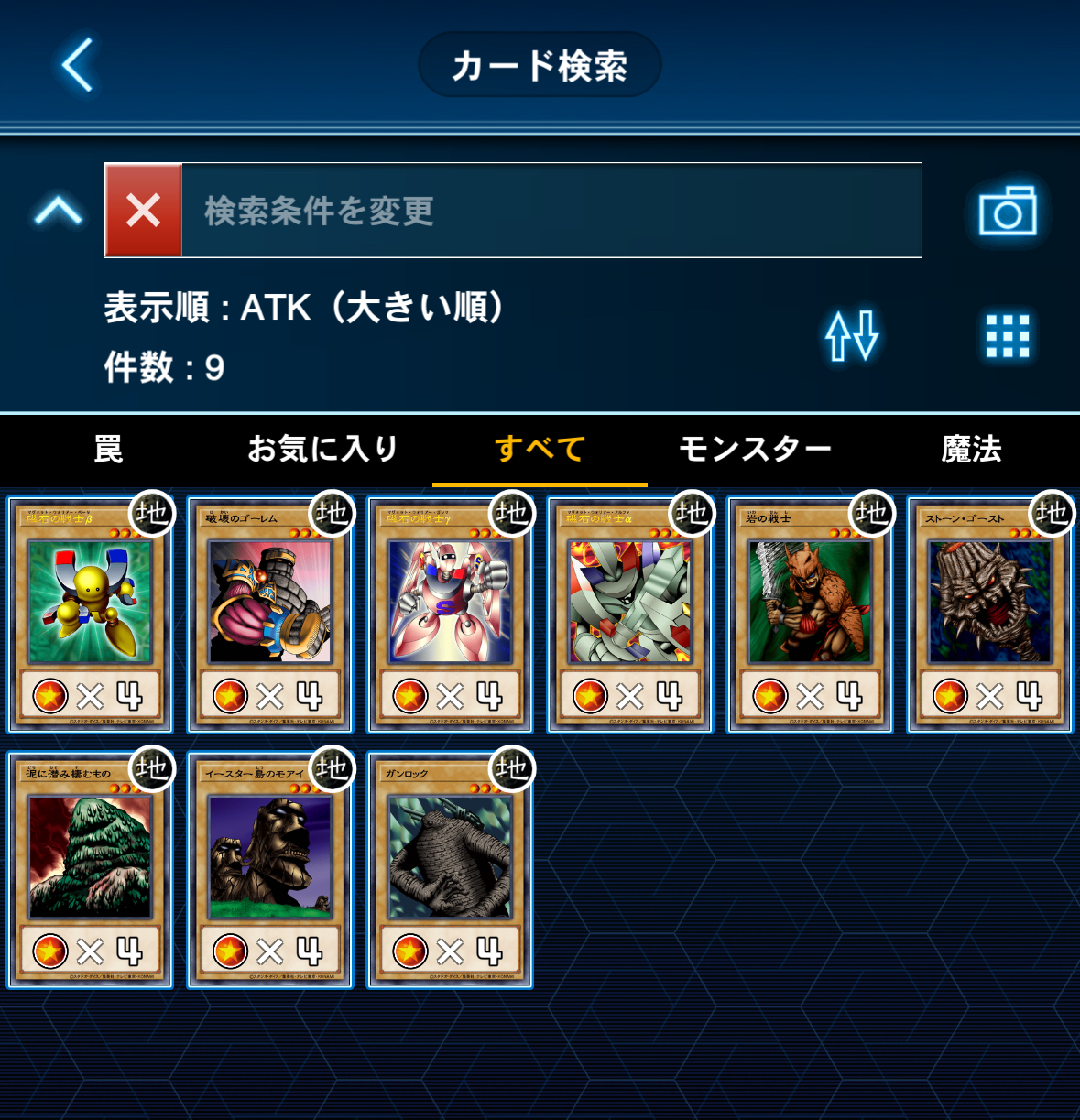Switch to the お気に入り tab

322,450
